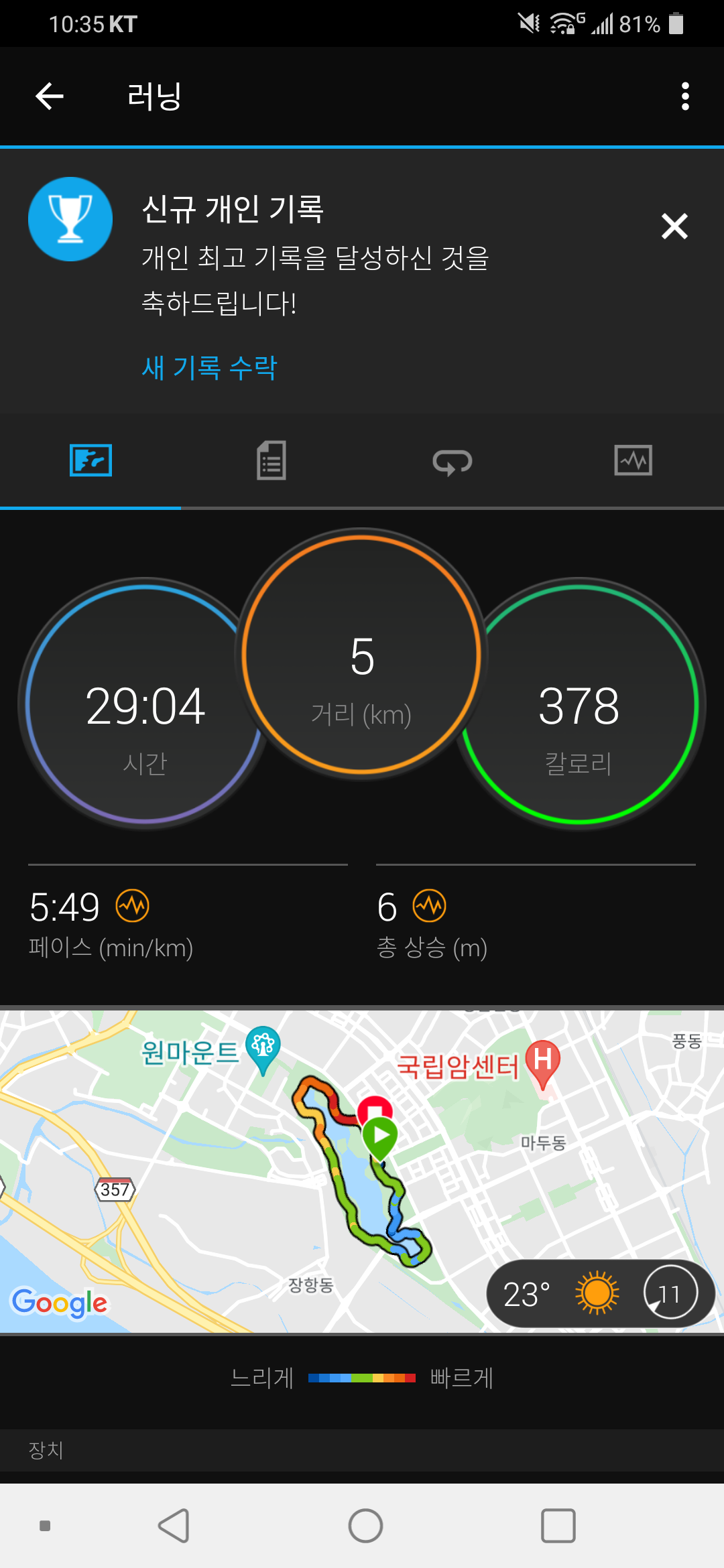The image size is (724, 1568).
Task: Accept the new record via 새 기록 수락
Action: coord(209,367)
